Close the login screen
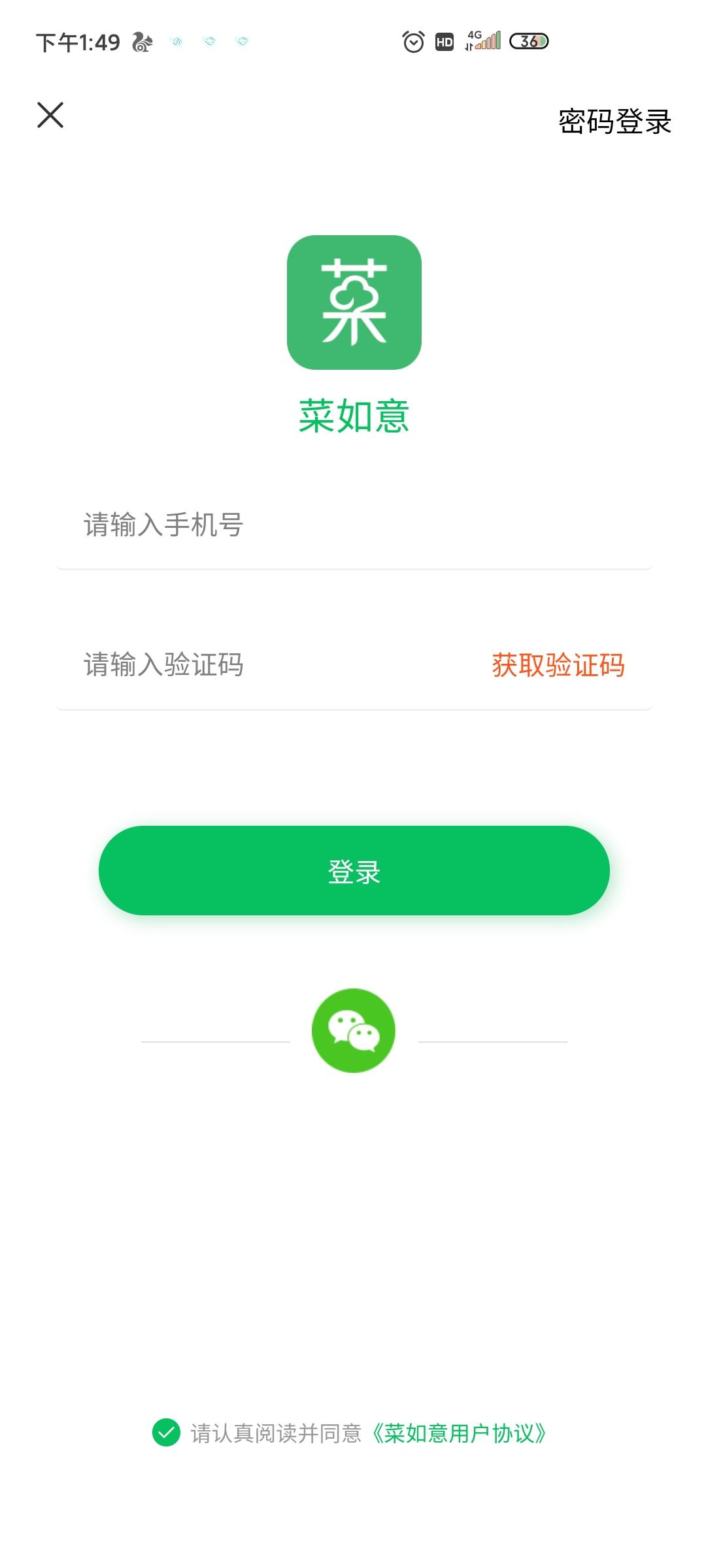 (x=50, y=115)
